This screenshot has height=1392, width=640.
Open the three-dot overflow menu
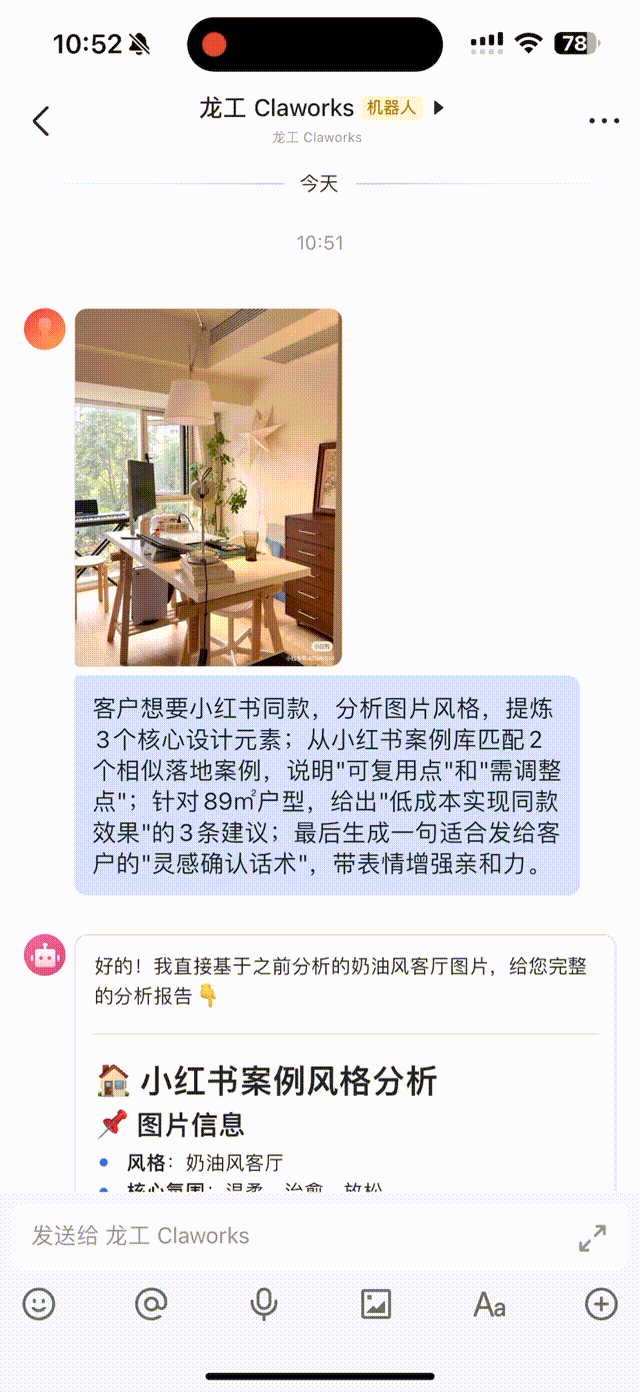[604, 121]
